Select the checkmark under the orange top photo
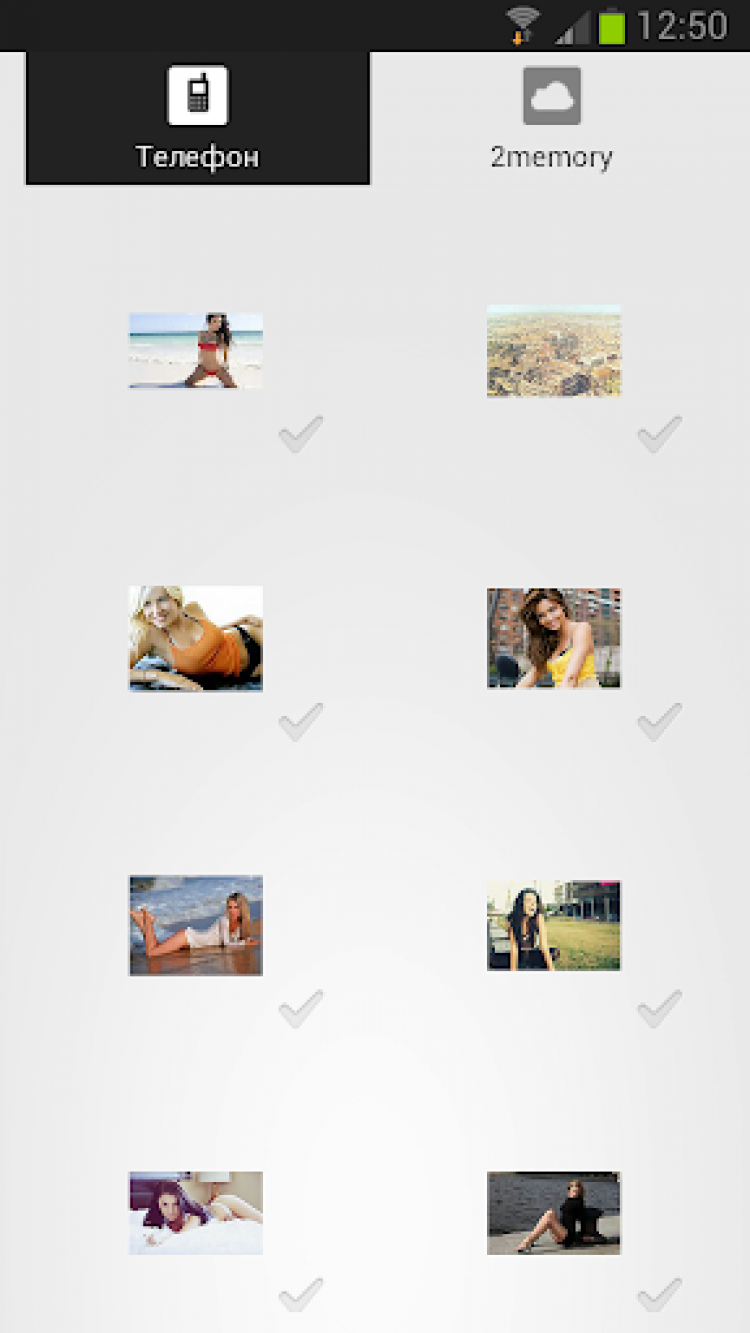The image size is (750, 1333). point(301,722)
